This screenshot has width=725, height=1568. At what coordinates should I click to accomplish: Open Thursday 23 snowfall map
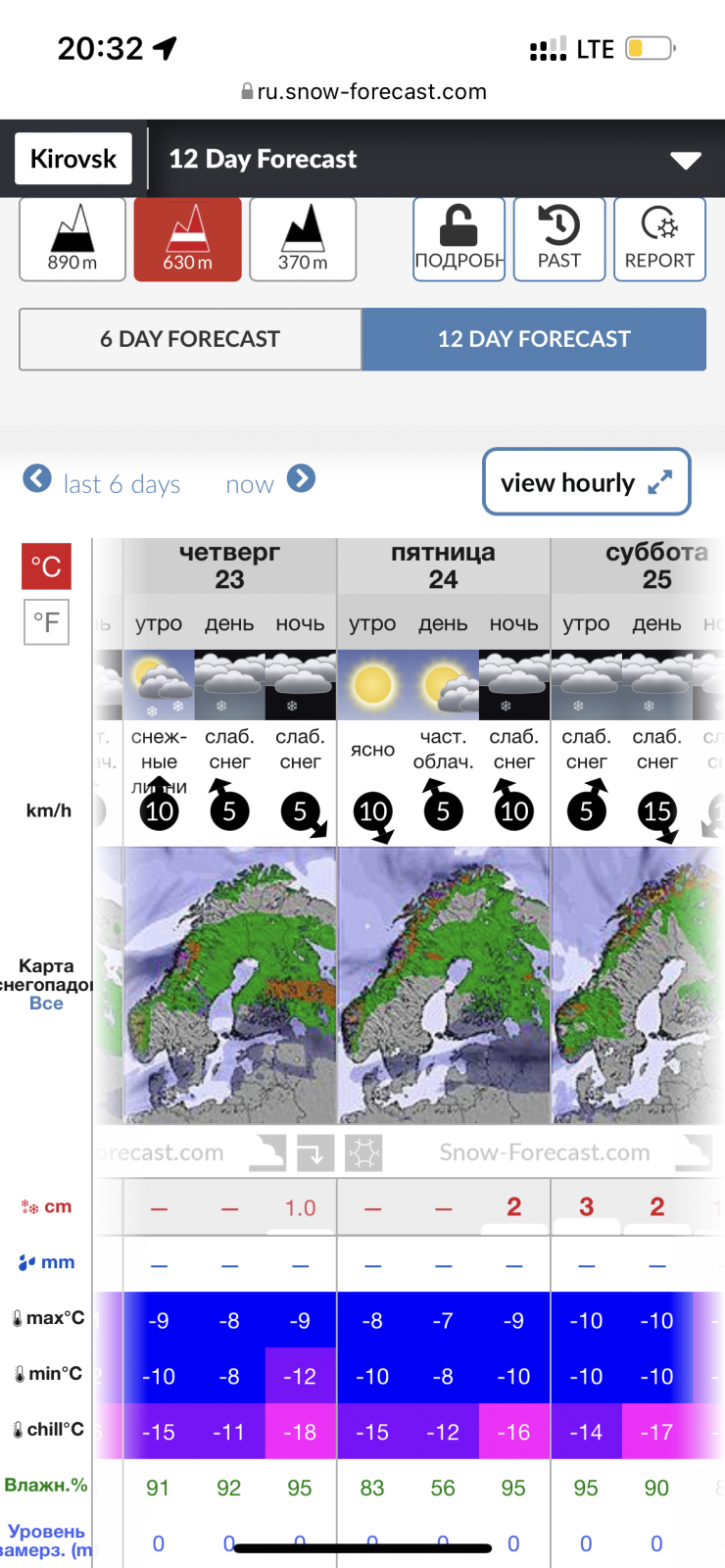pos(229,986)
